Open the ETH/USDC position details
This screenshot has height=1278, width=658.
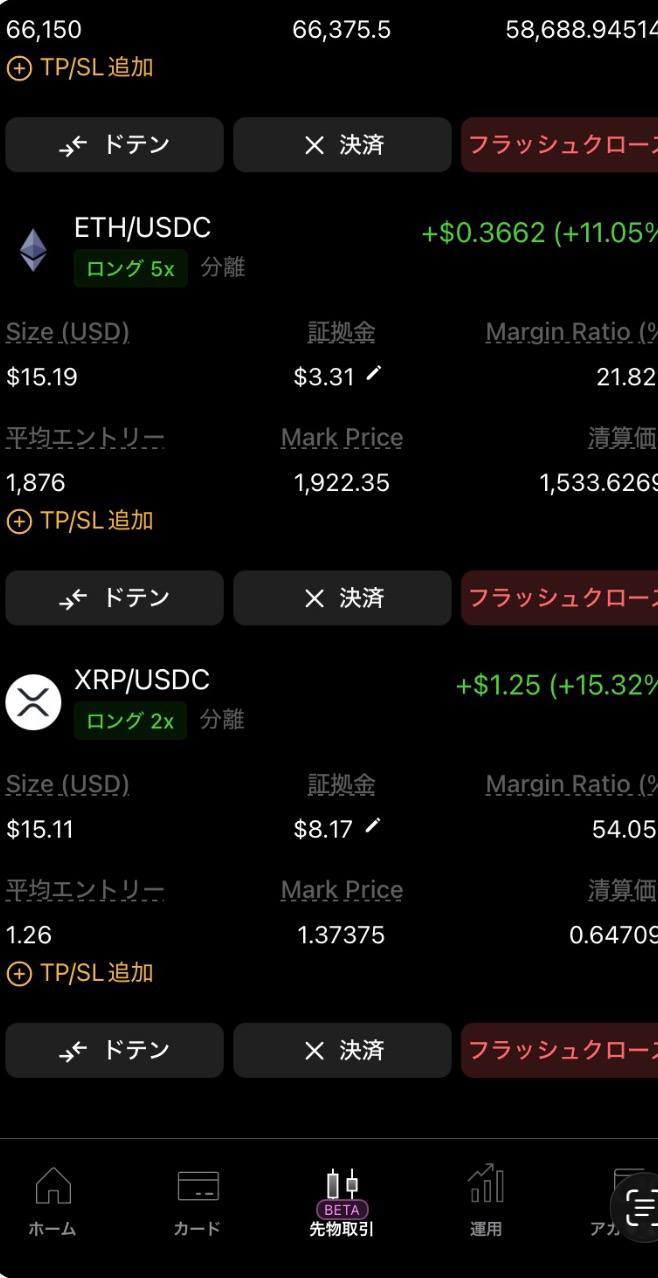[x=142, y=228]
